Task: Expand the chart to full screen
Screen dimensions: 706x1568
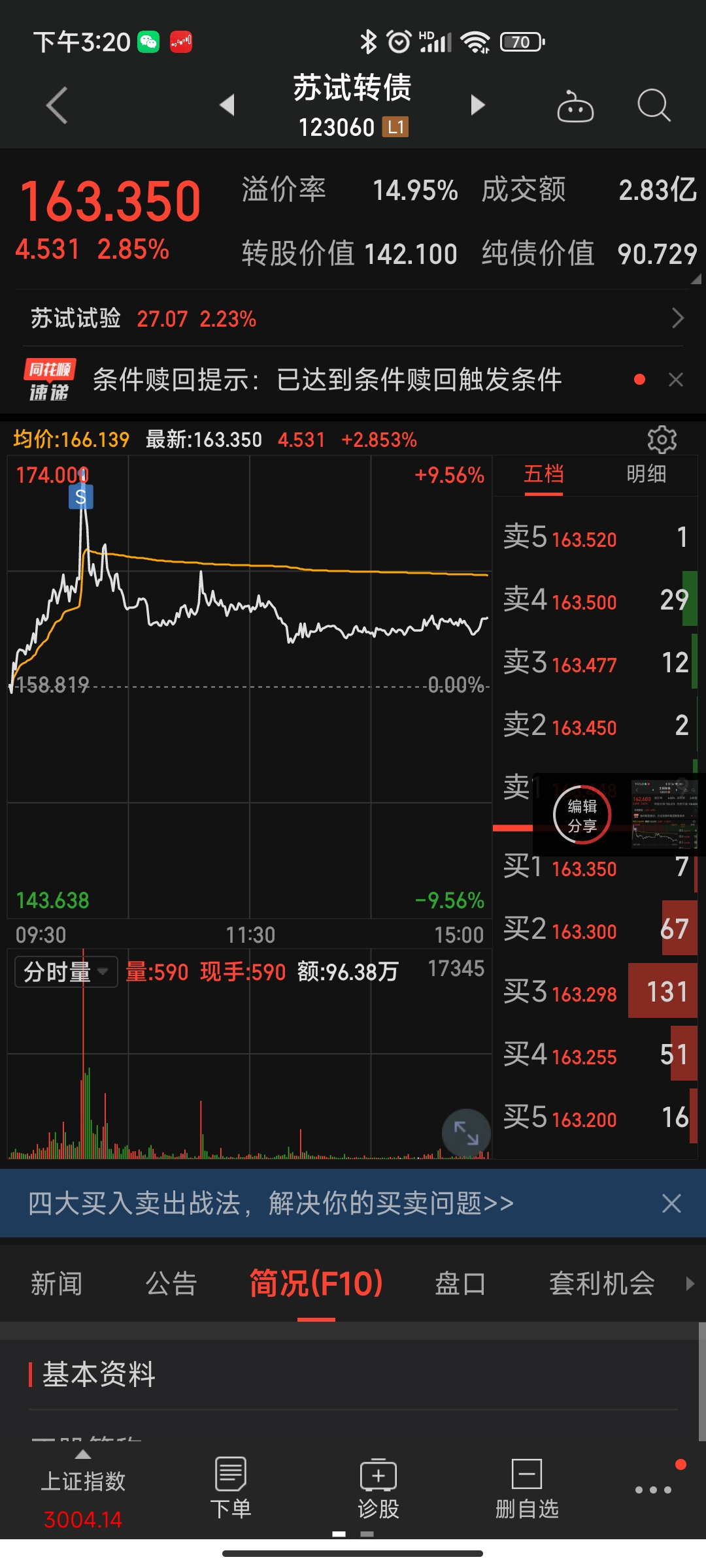Action: tap(466, 1133)
